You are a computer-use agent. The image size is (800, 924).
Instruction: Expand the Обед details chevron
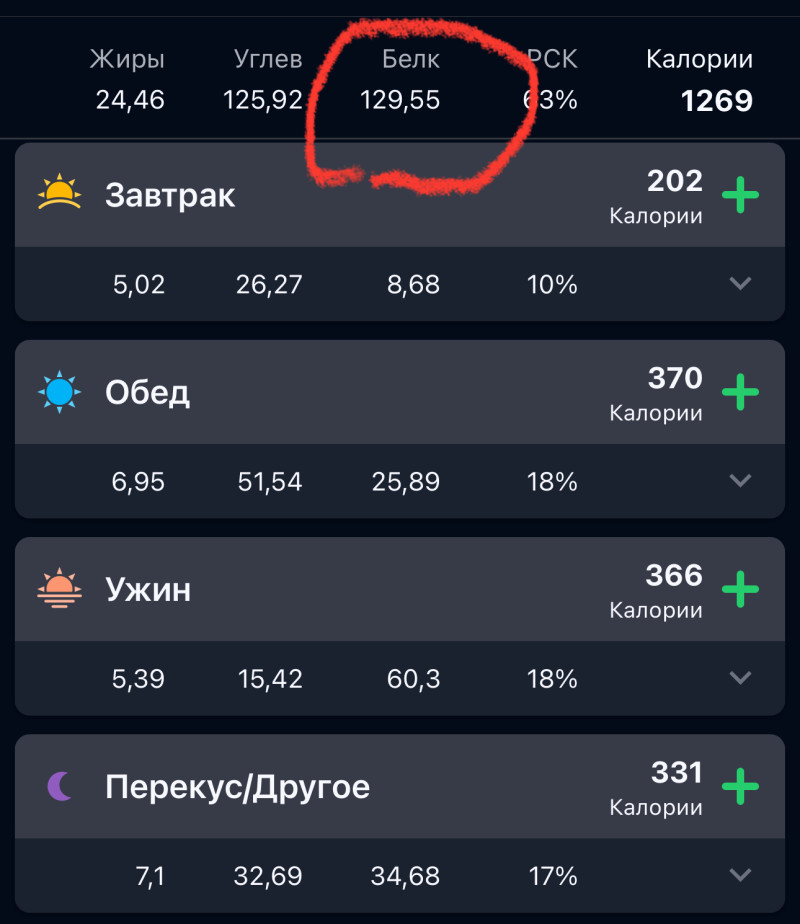740,481
